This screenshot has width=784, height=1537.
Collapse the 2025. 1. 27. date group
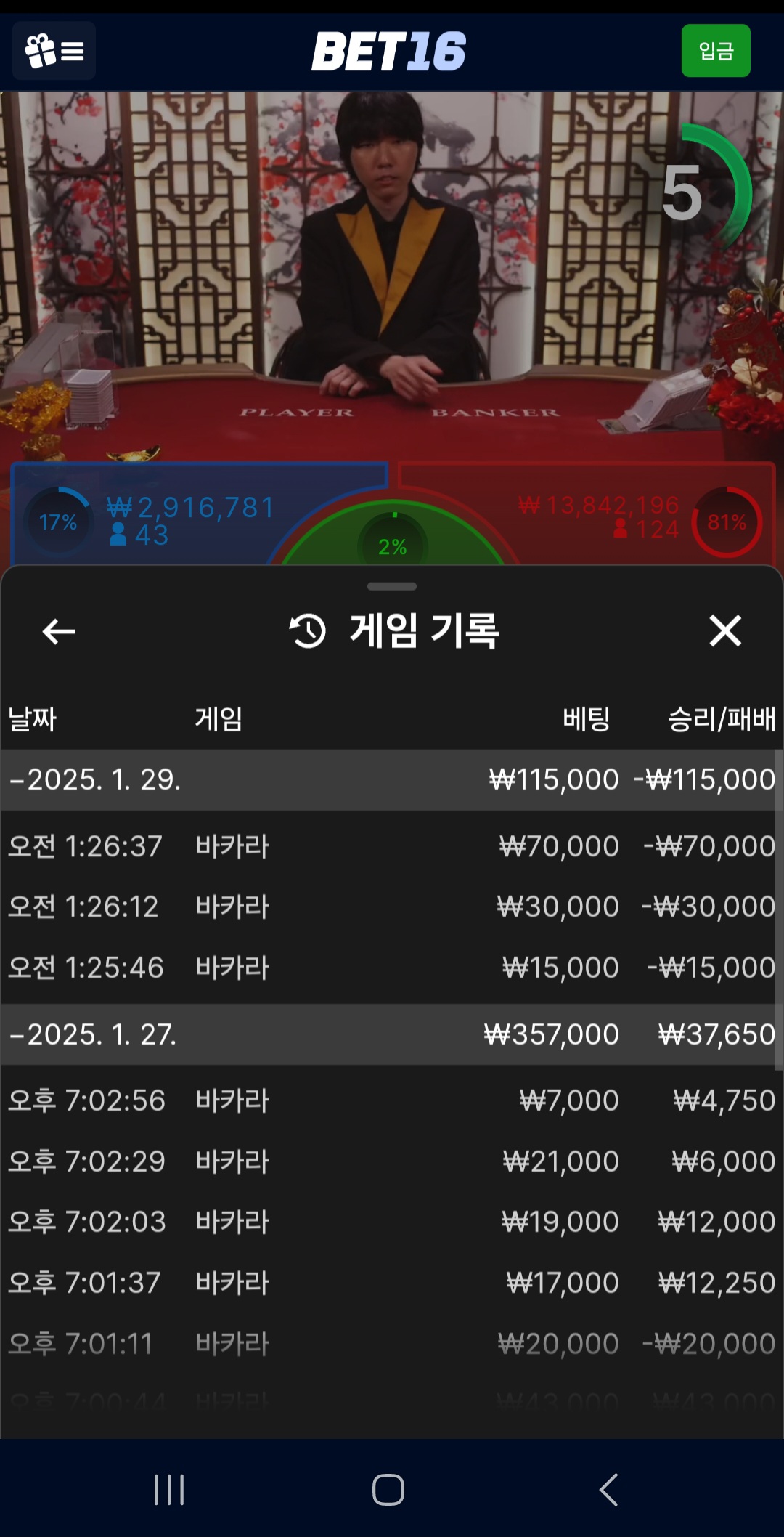tap(94, 1035)
